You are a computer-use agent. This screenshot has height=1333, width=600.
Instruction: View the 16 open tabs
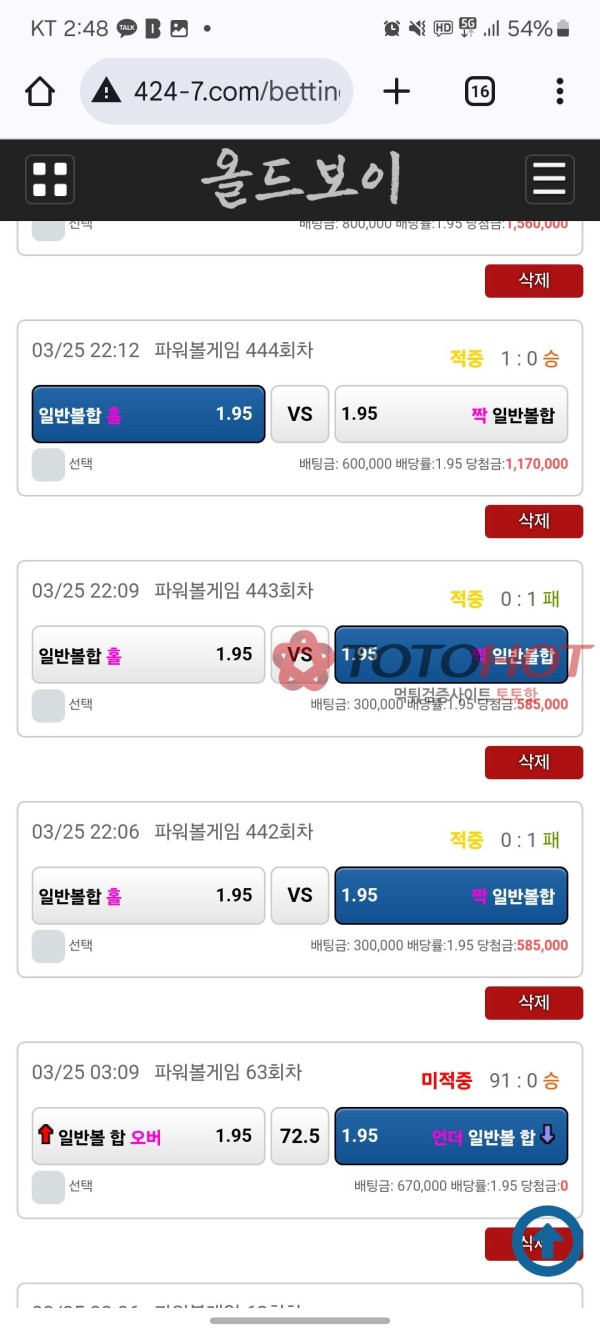point(480,91)
